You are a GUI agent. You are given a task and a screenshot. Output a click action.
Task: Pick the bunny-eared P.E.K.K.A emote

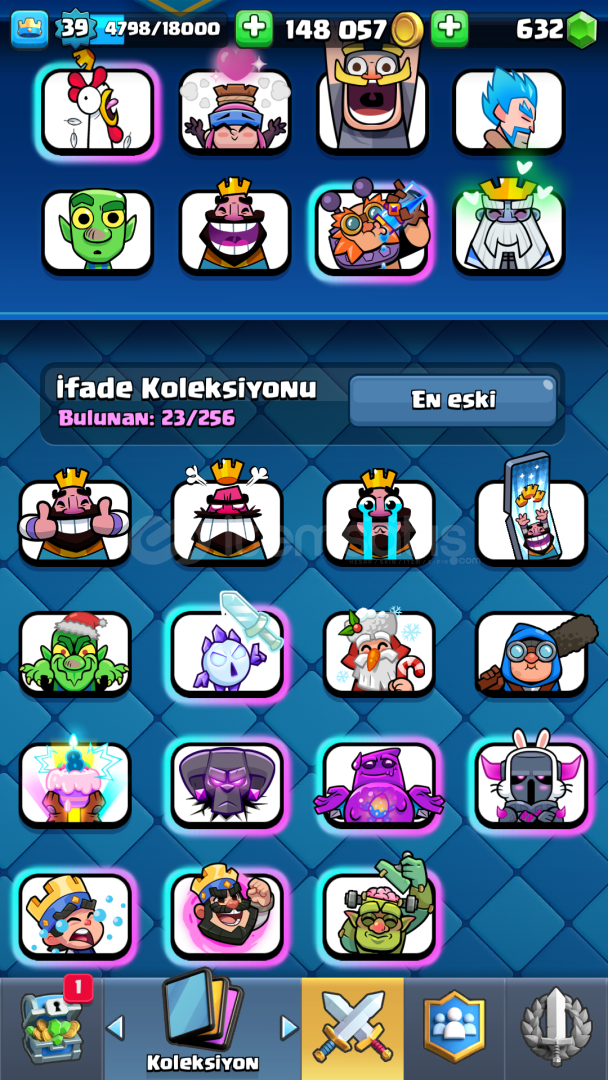point(531,784)
